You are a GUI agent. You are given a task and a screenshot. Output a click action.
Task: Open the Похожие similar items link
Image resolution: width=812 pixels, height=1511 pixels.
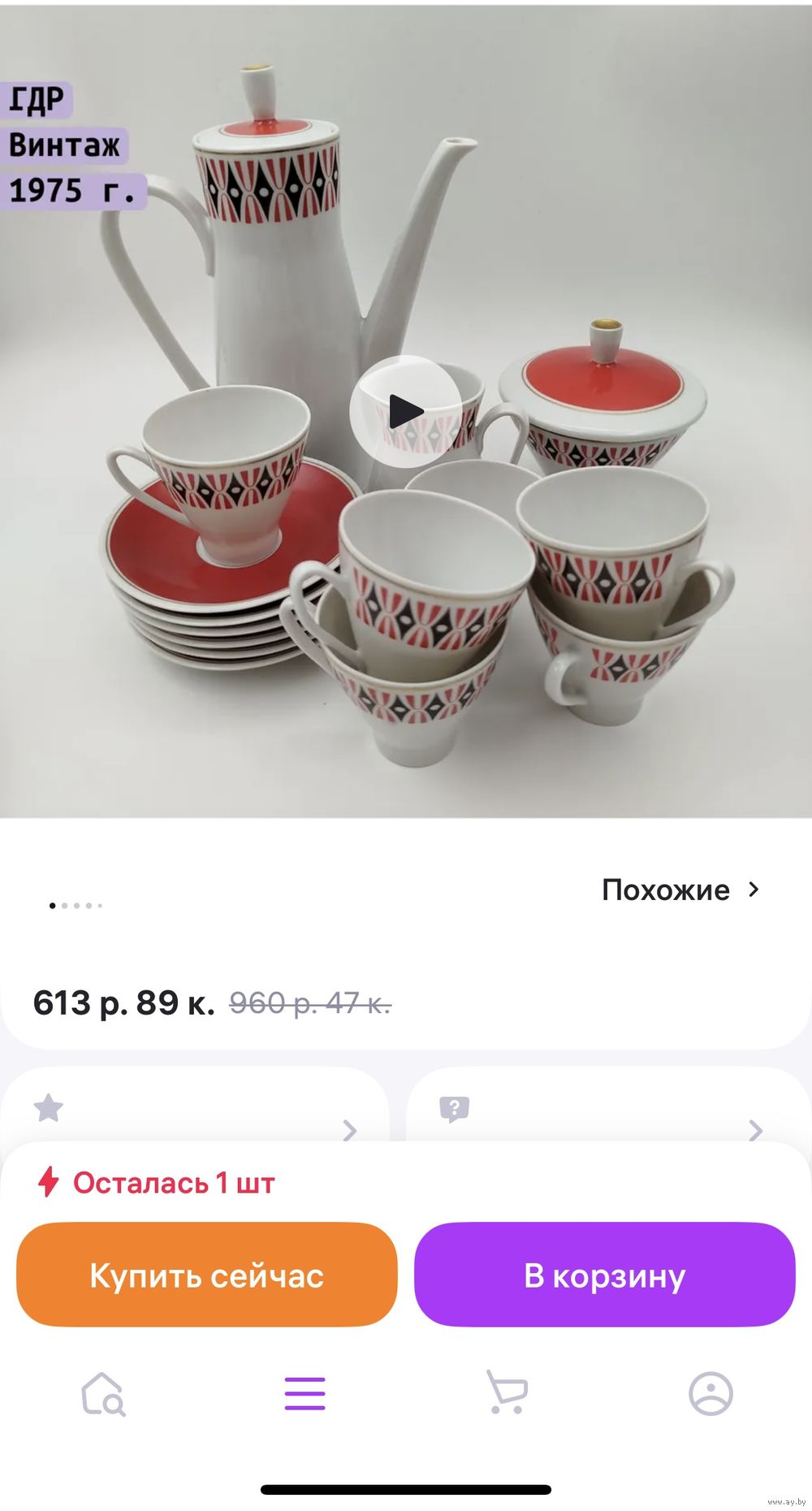[680, 890]
